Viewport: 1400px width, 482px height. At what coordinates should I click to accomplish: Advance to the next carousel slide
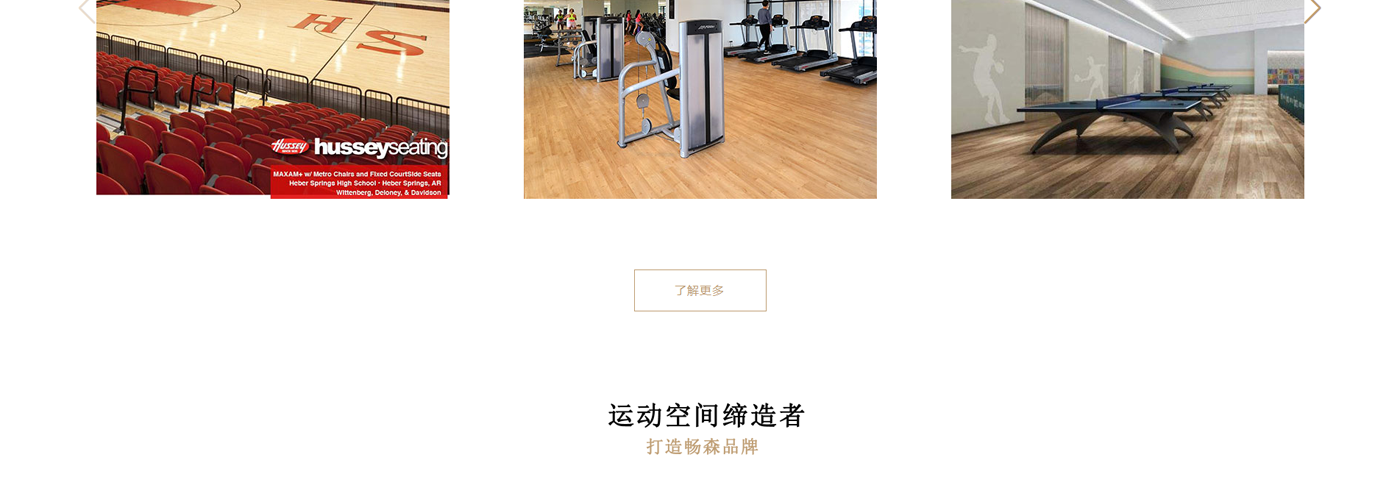(1312, 10)
